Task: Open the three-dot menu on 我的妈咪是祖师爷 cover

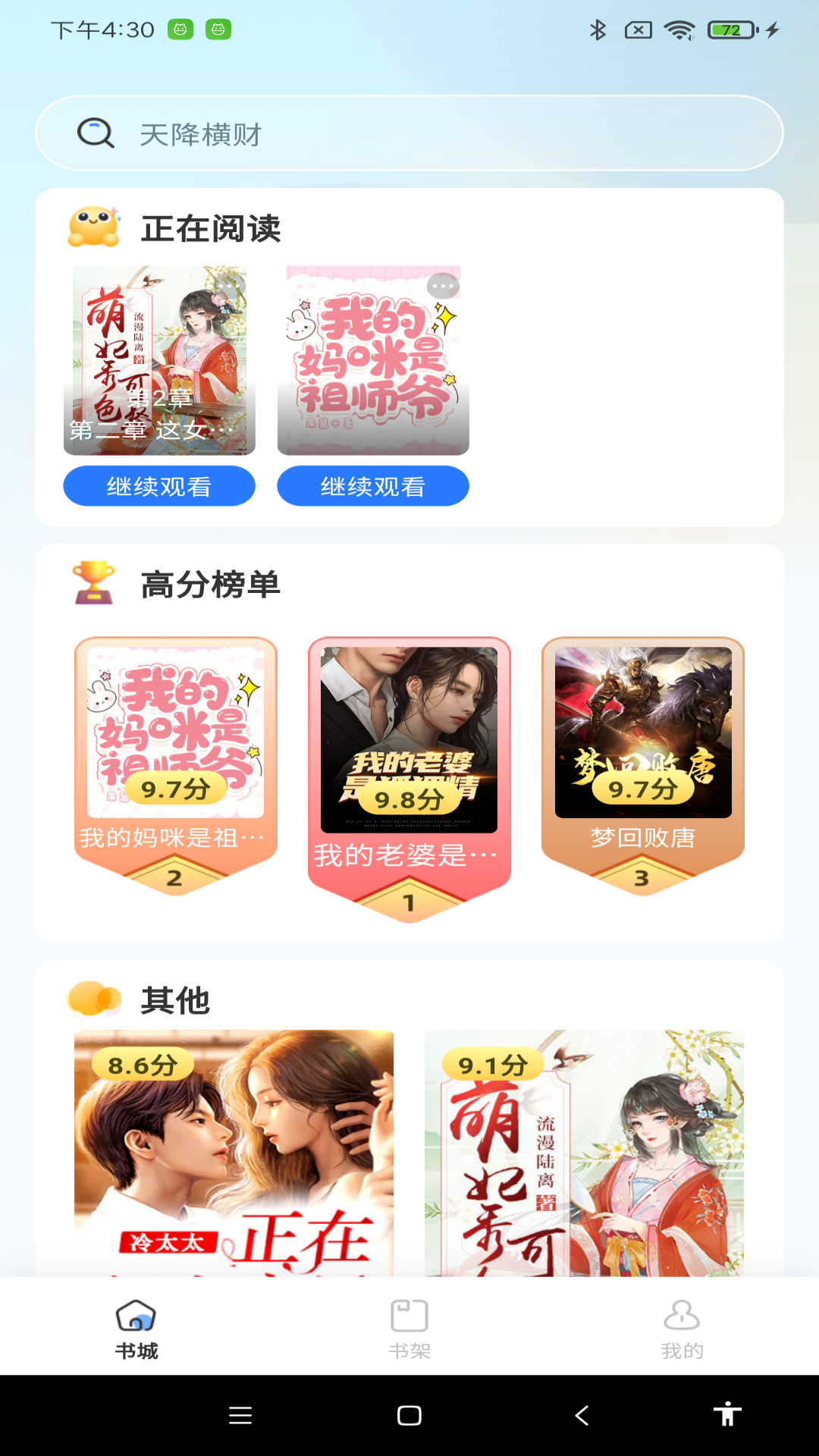Action: tap(443, 286)
